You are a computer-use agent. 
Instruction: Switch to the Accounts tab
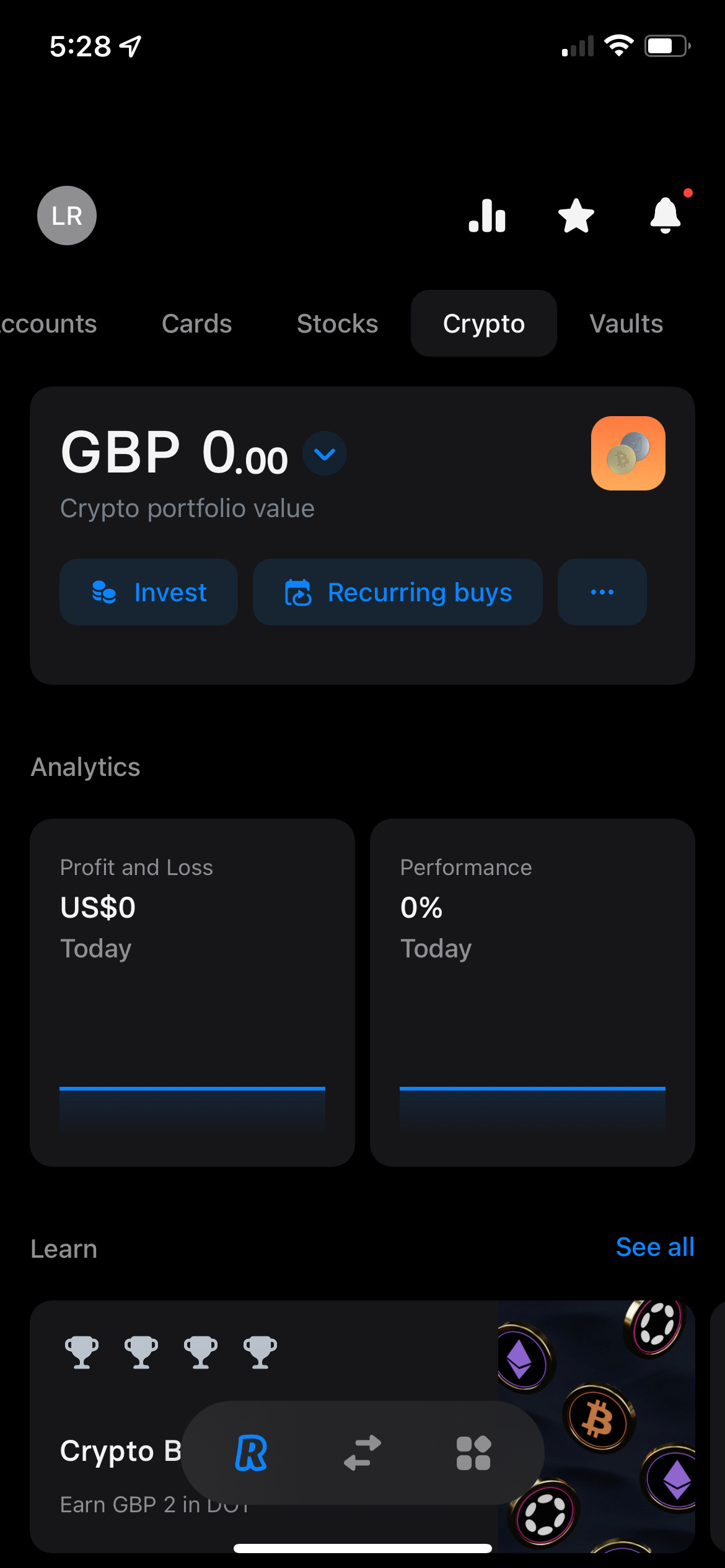click(x=48, y=324)
